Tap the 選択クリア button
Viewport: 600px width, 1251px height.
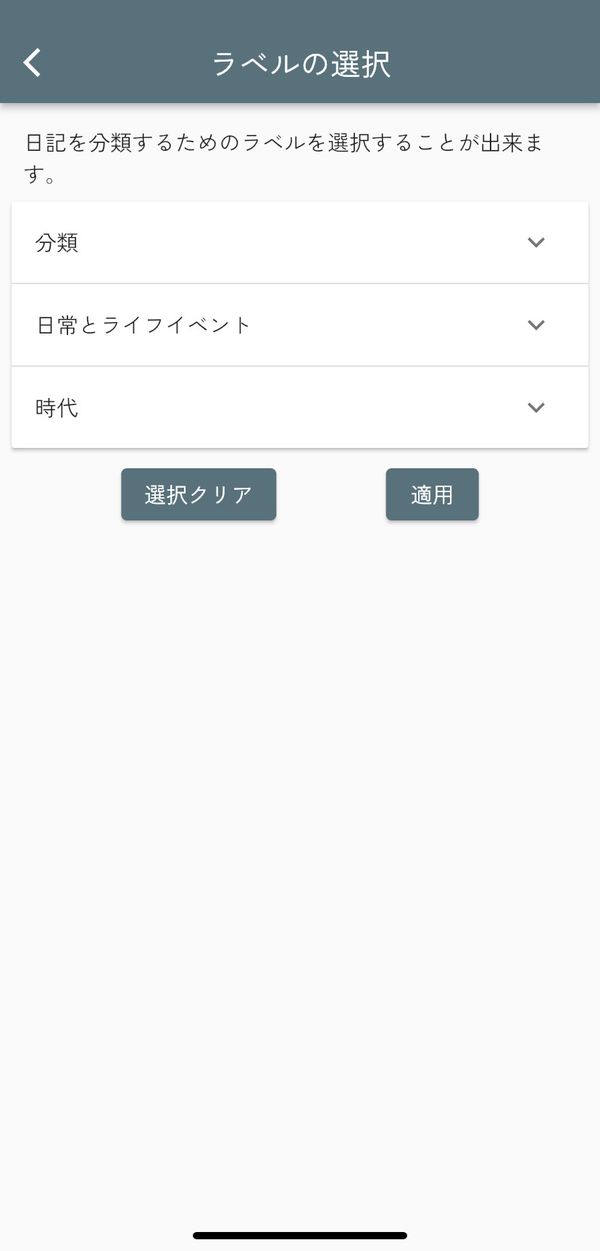(x=198, y=494)
